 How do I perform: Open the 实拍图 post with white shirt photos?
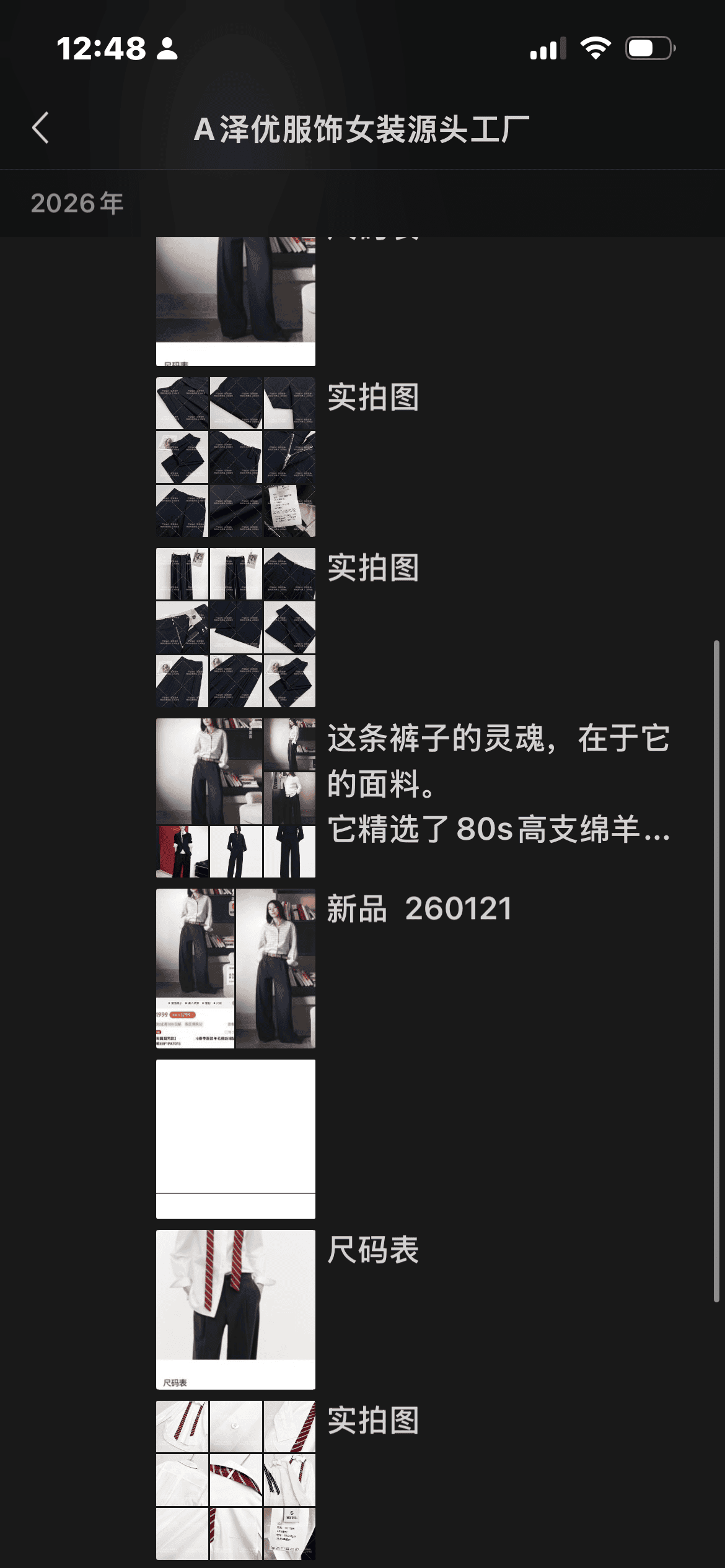point(235,1479)
